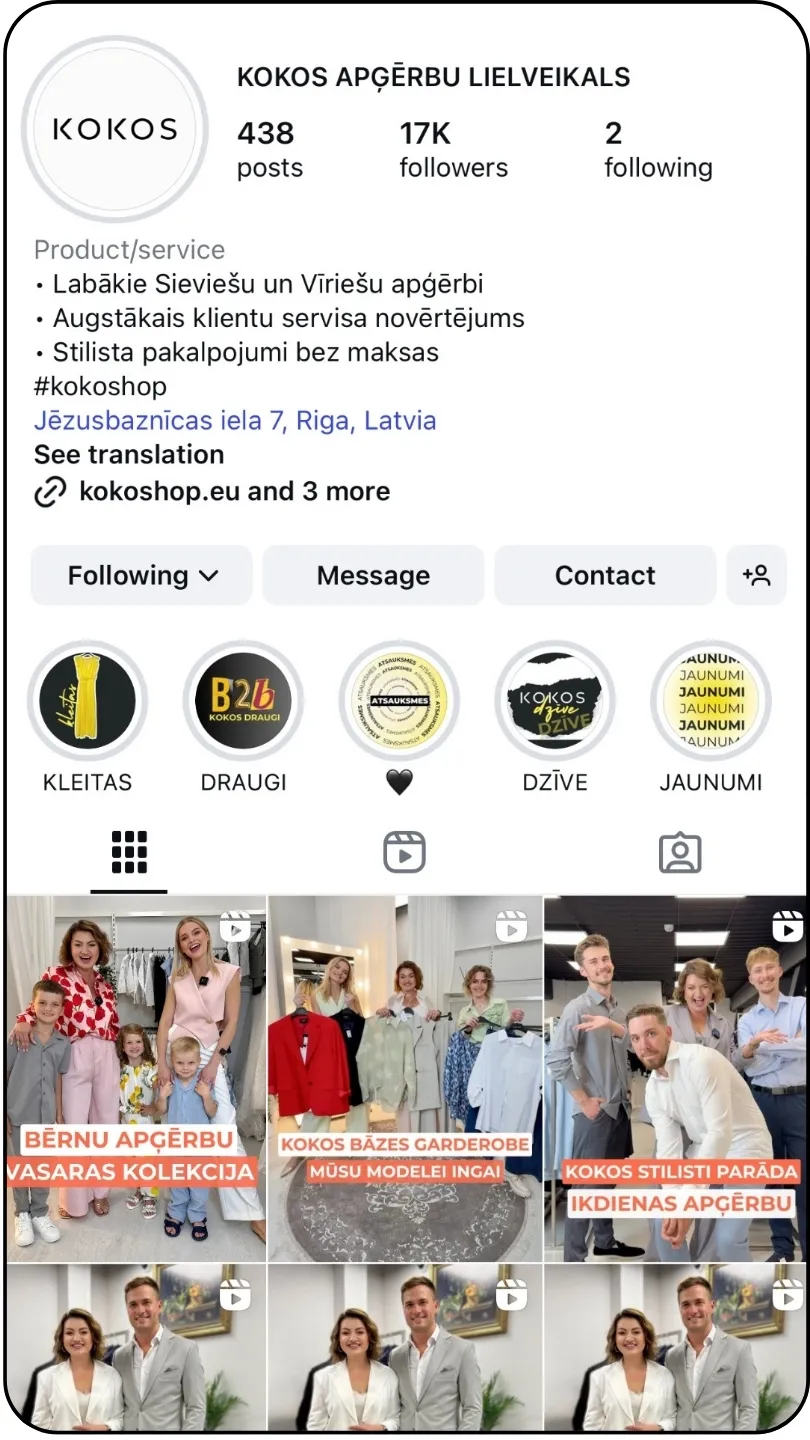View the DRAUGI story highlight
810x1440 pixels.
coord(243,701)
